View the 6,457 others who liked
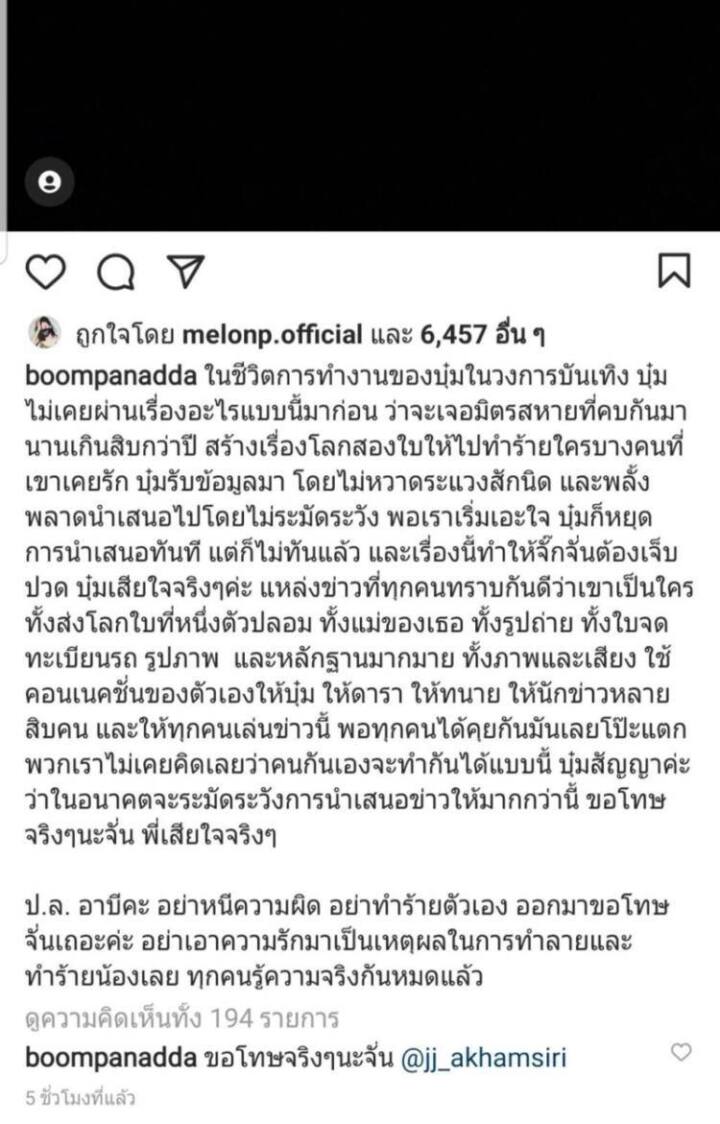Viewport: 720px width, 1124px height. (x=489, y=334)
